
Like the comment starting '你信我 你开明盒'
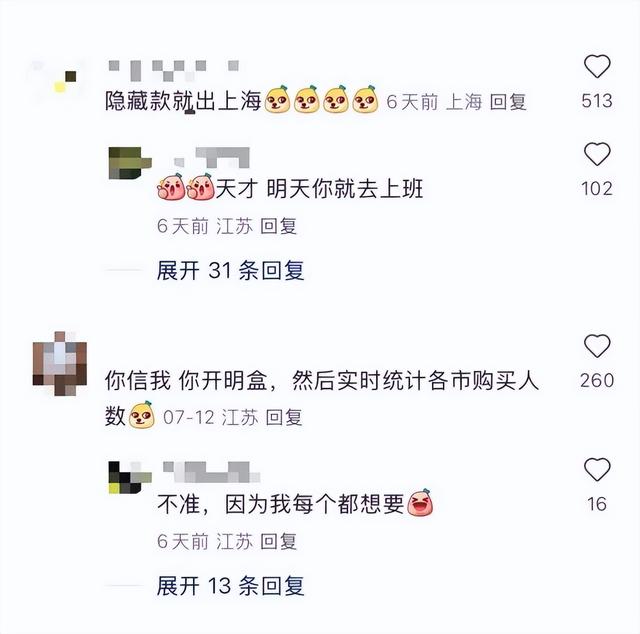point(597,347)
